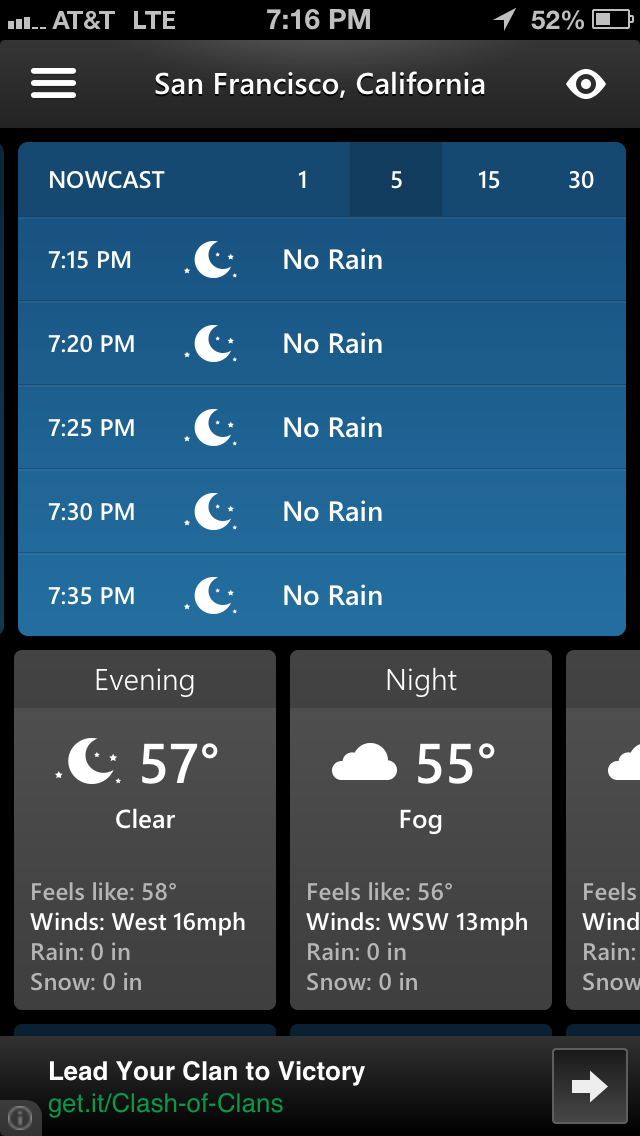The width and height of the screenshot is (640, 1136).
Task: Select the 5 minute Nowcast interval
Action: tap(396, 180)
